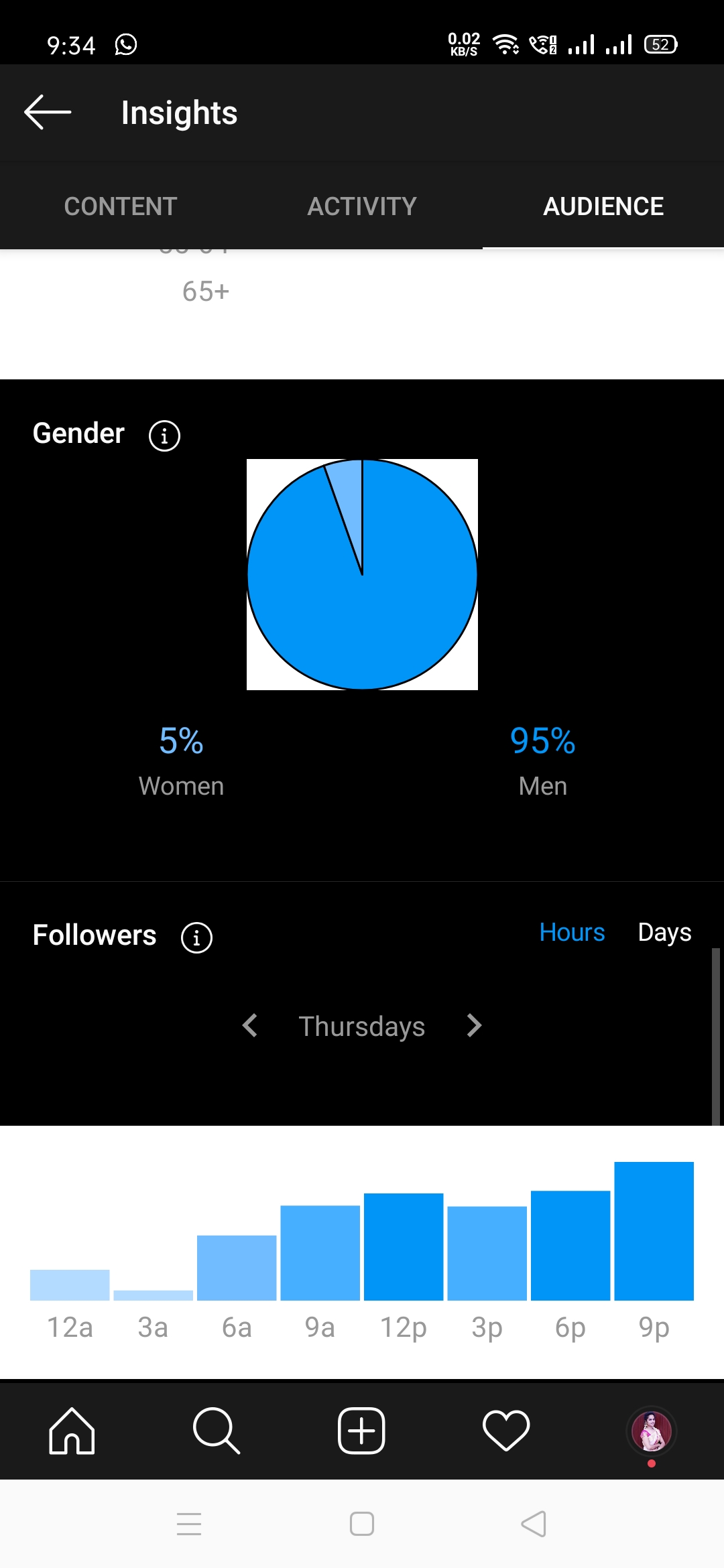This screenshot has height=1568, width=724.
Task: Go back from Insights
Action: pyautogui.click(x=48, y=112)
